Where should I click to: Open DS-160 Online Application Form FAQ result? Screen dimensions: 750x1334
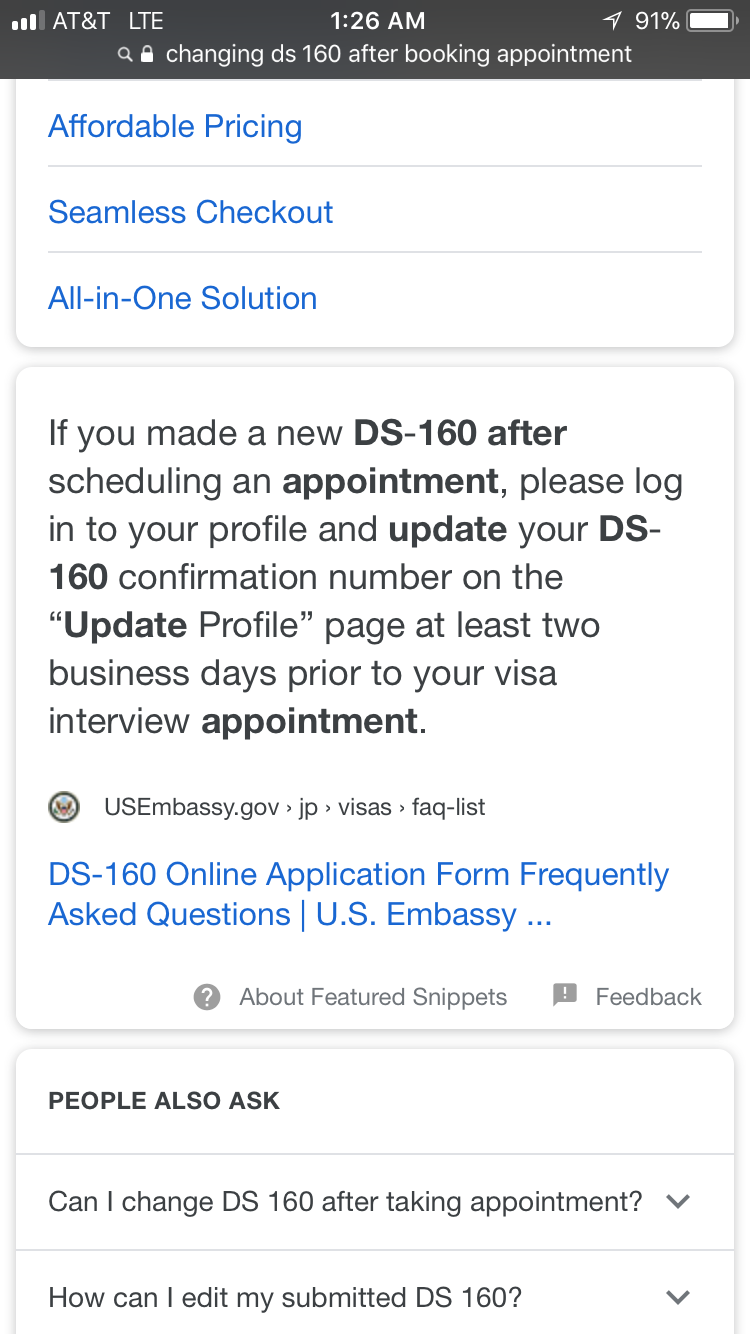pos(358,894)
